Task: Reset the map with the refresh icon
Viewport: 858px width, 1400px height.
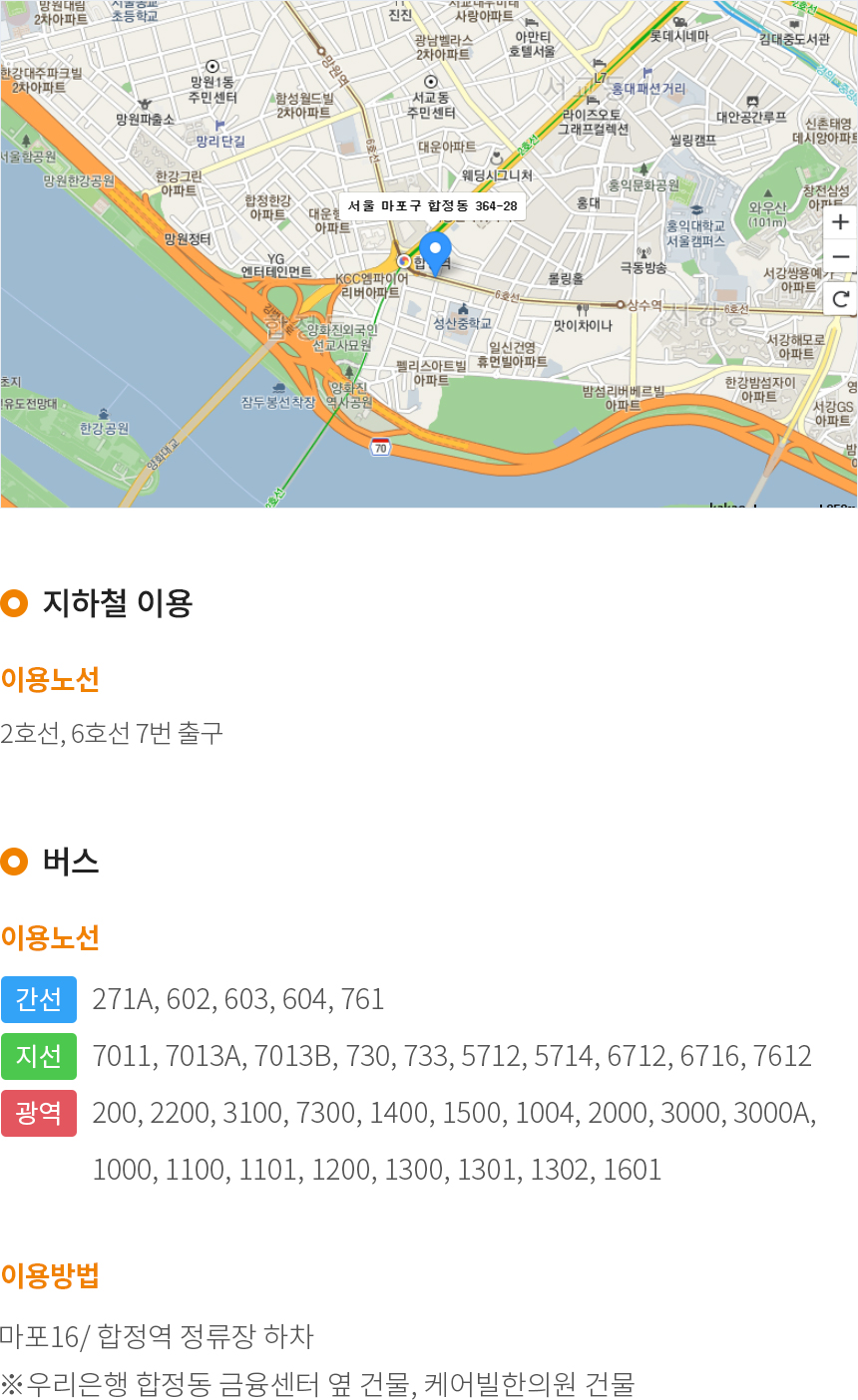Action: 840,298
